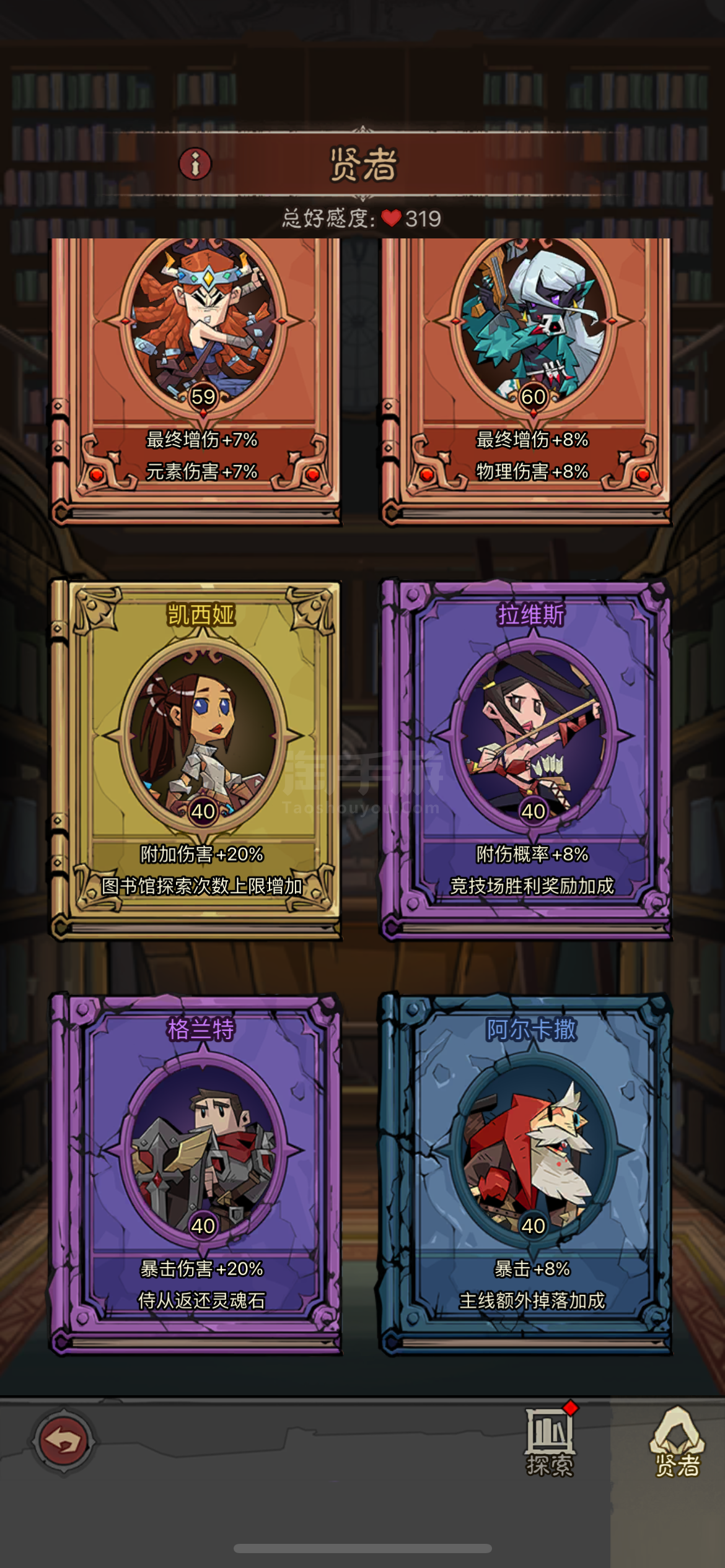Select the 凯西娅 sage book
Image resolution: width=725 pixels, height=1568 pixels.
(196, 759)
